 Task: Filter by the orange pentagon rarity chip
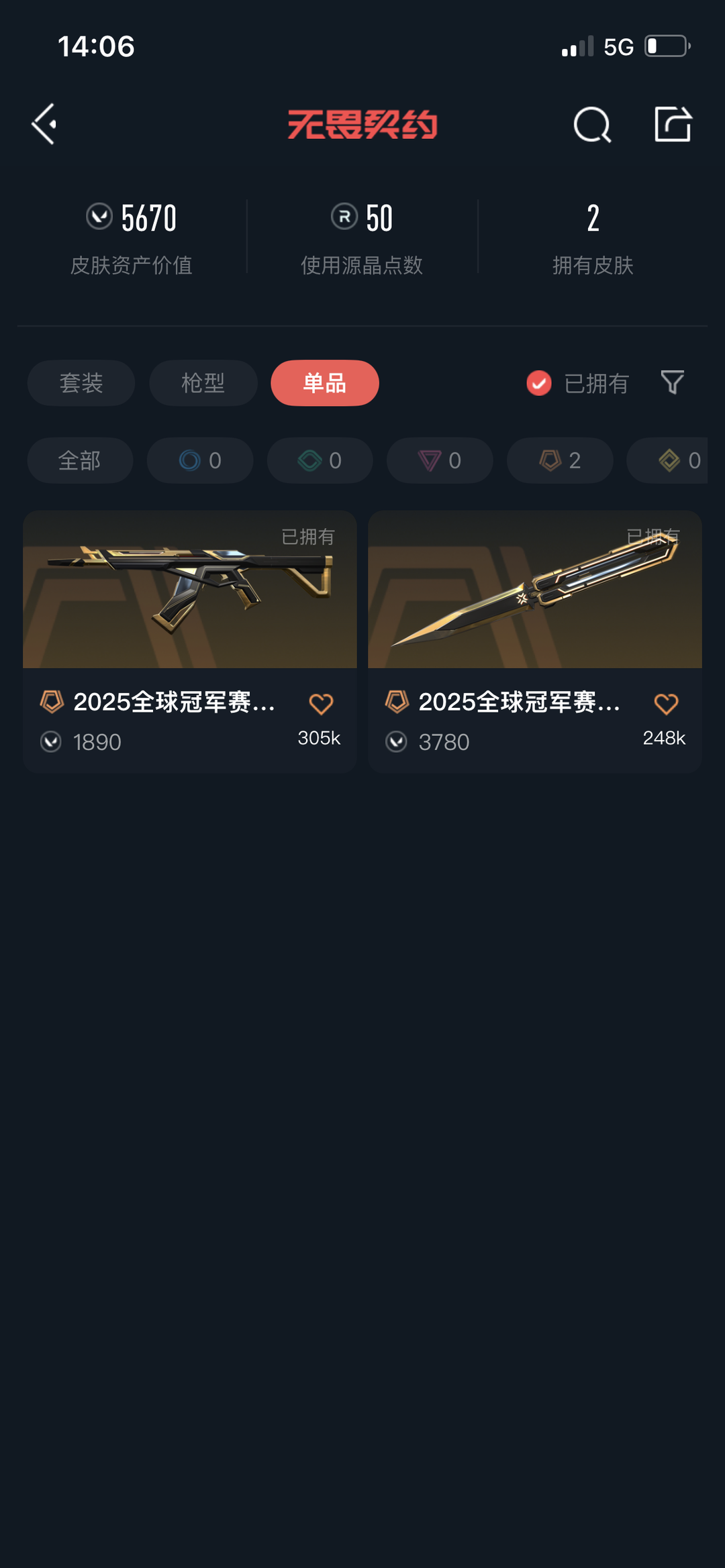pos(560,460)
